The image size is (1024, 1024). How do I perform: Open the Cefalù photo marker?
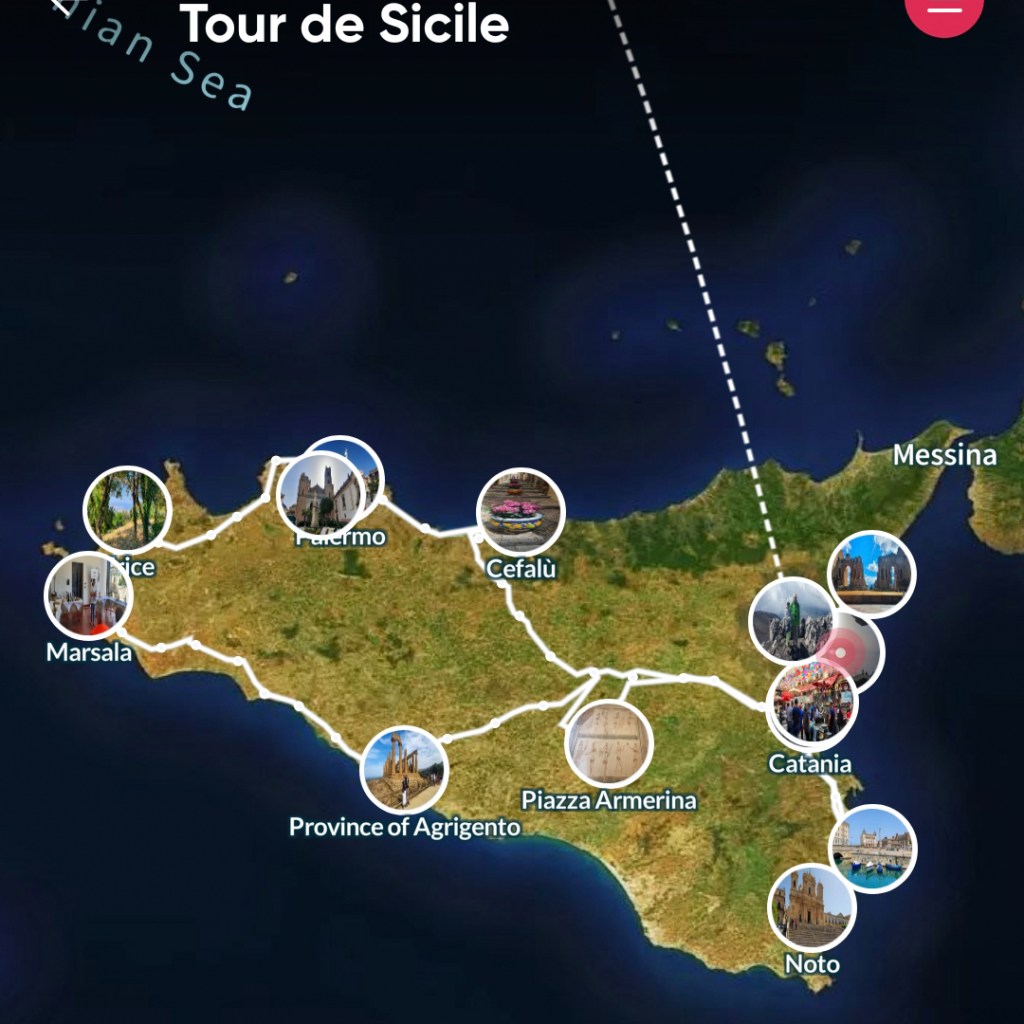click(520, 512)
